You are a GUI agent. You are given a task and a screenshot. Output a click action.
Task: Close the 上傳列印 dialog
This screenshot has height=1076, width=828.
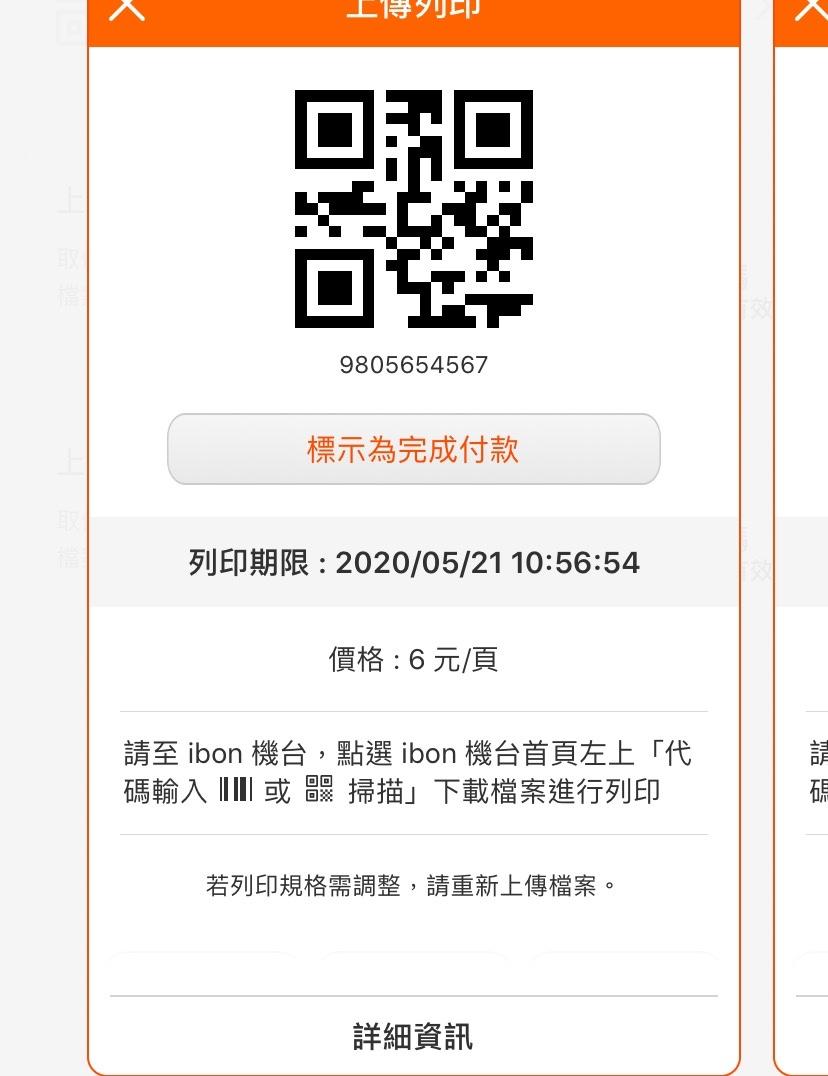click(x=127, y=8)
